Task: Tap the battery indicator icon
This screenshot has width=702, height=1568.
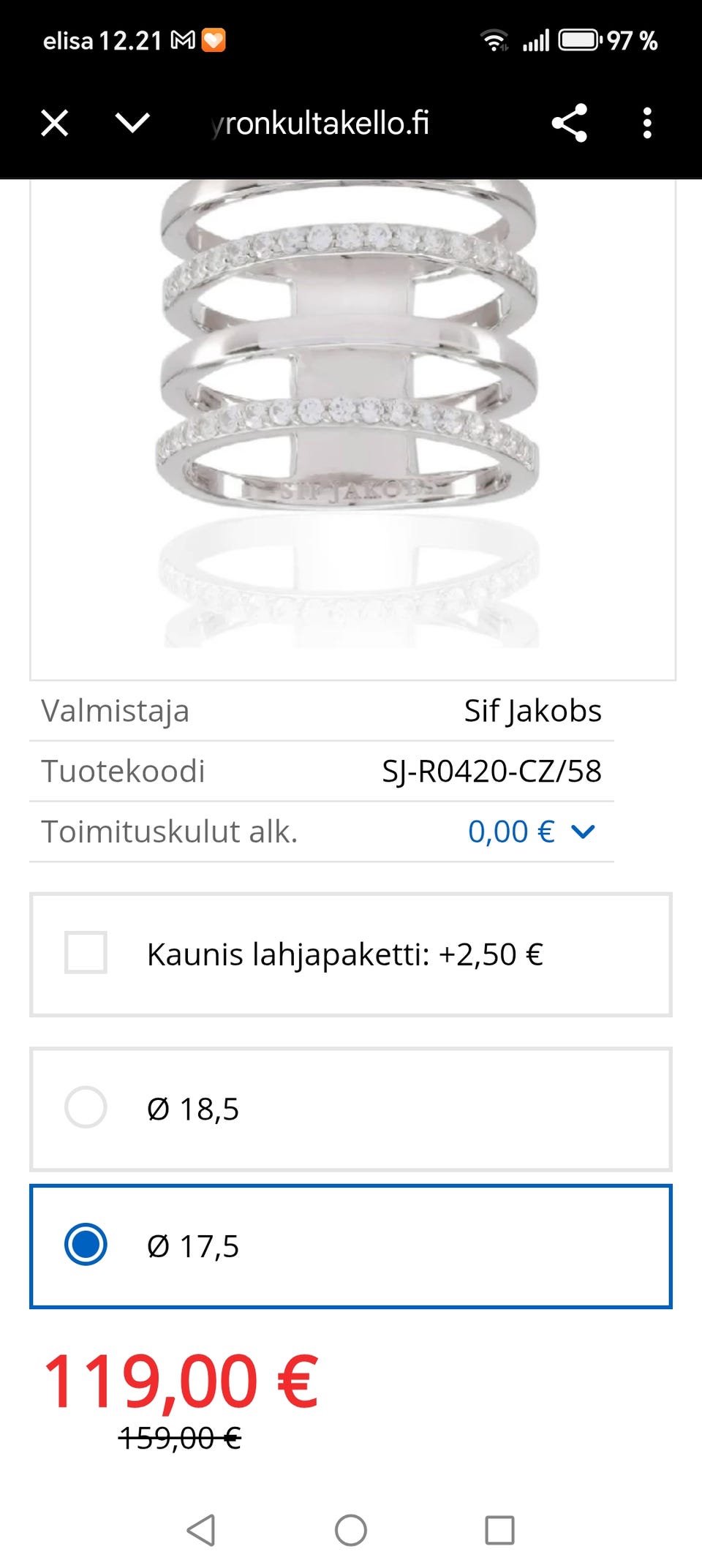Action: point(581,42)
